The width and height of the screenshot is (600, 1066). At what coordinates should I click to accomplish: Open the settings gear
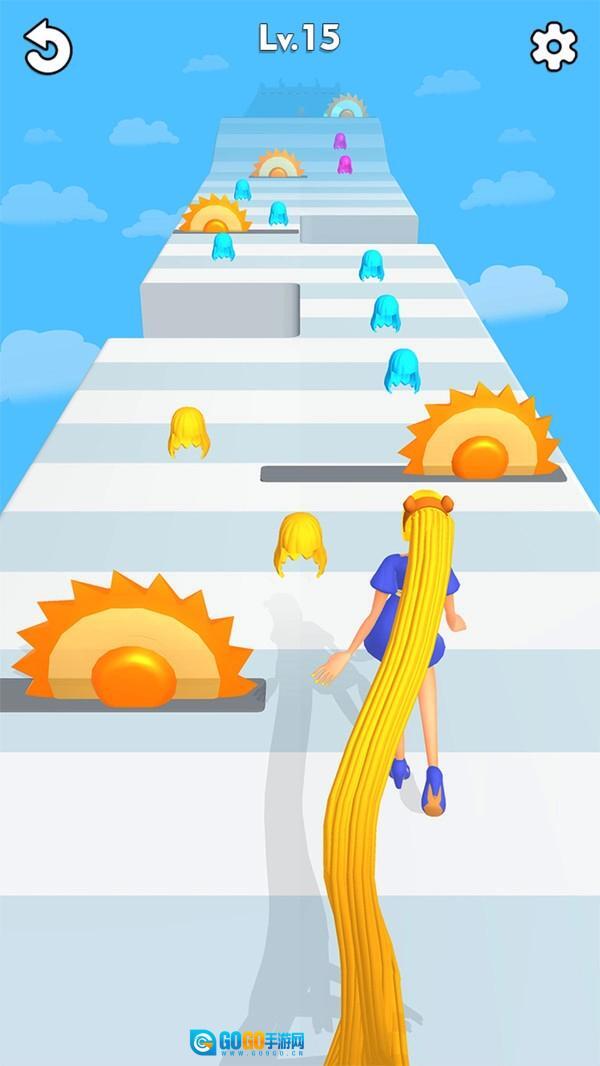coord(553,46)
